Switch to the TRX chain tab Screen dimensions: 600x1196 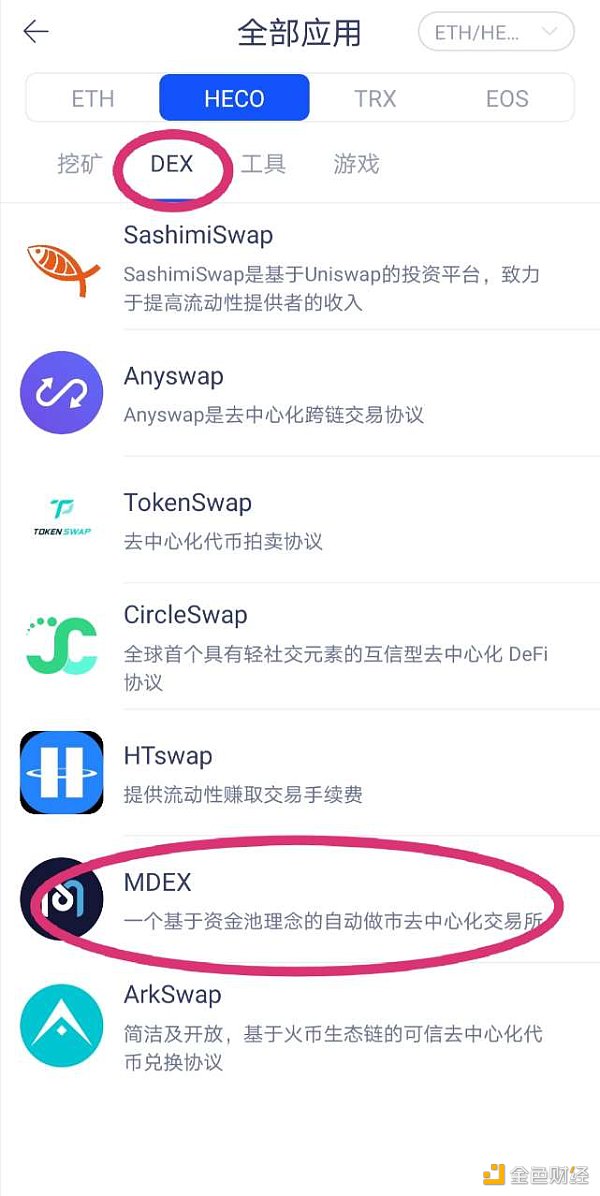point(375,98)
